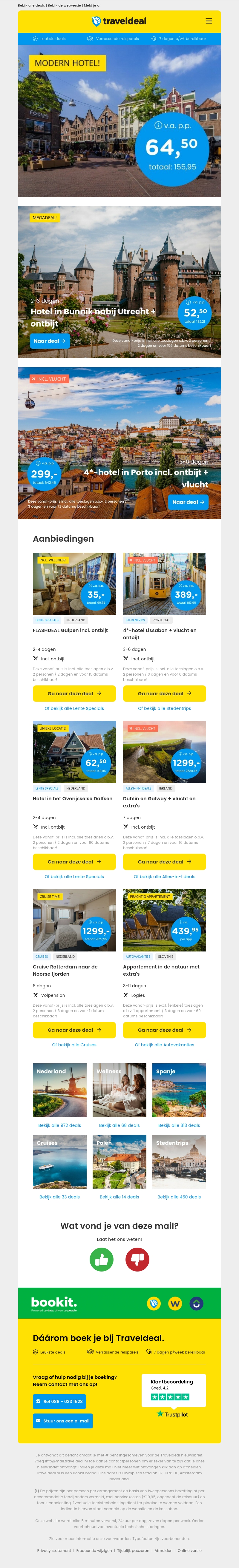Tap 'Naar deal' for Bunnik hotel
239x1568 pixels.
point(50,341)
